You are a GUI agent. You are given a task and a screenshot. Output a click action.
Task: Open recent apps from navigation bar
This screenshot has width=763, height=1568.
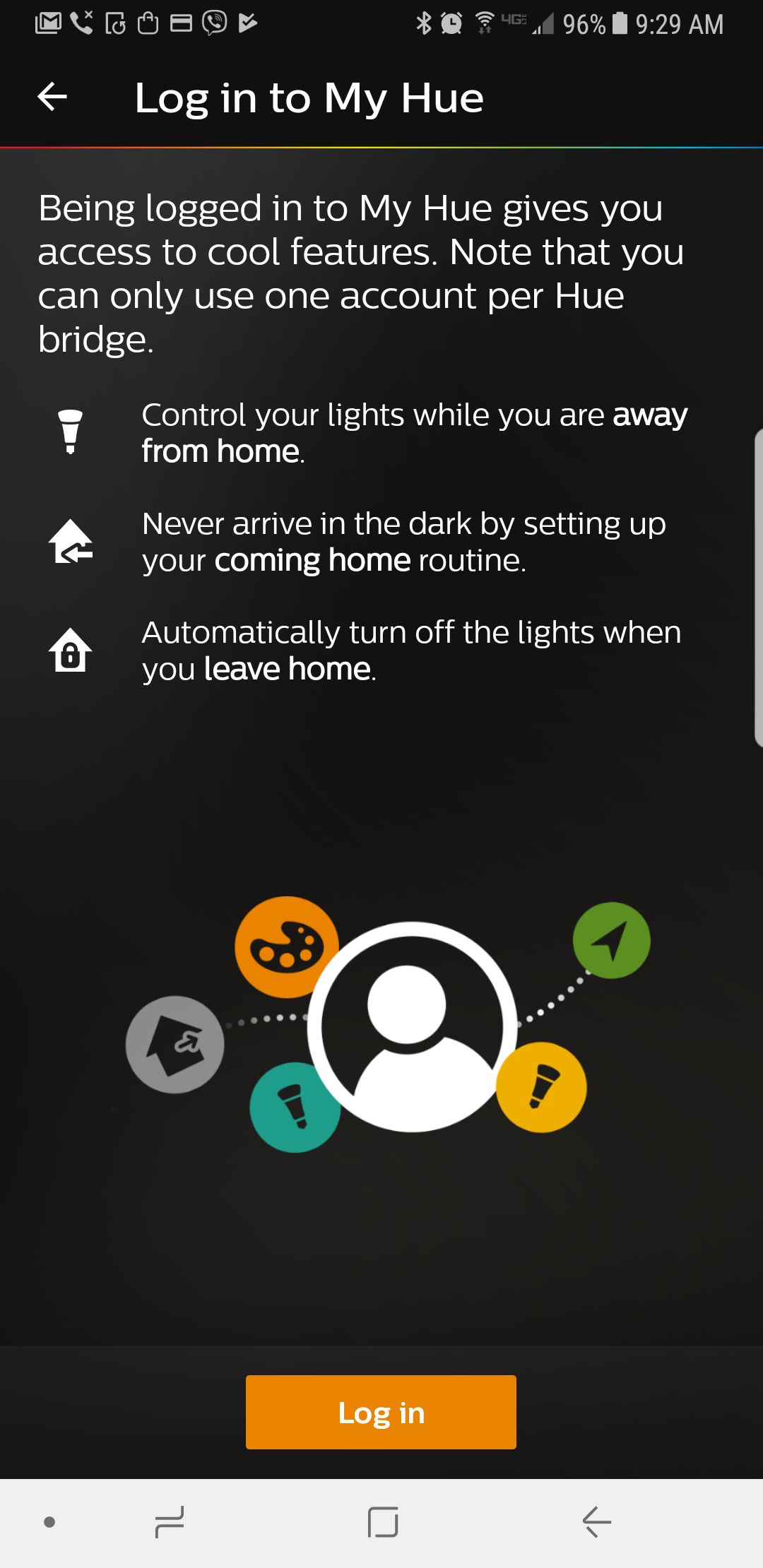pos(170,1521)
